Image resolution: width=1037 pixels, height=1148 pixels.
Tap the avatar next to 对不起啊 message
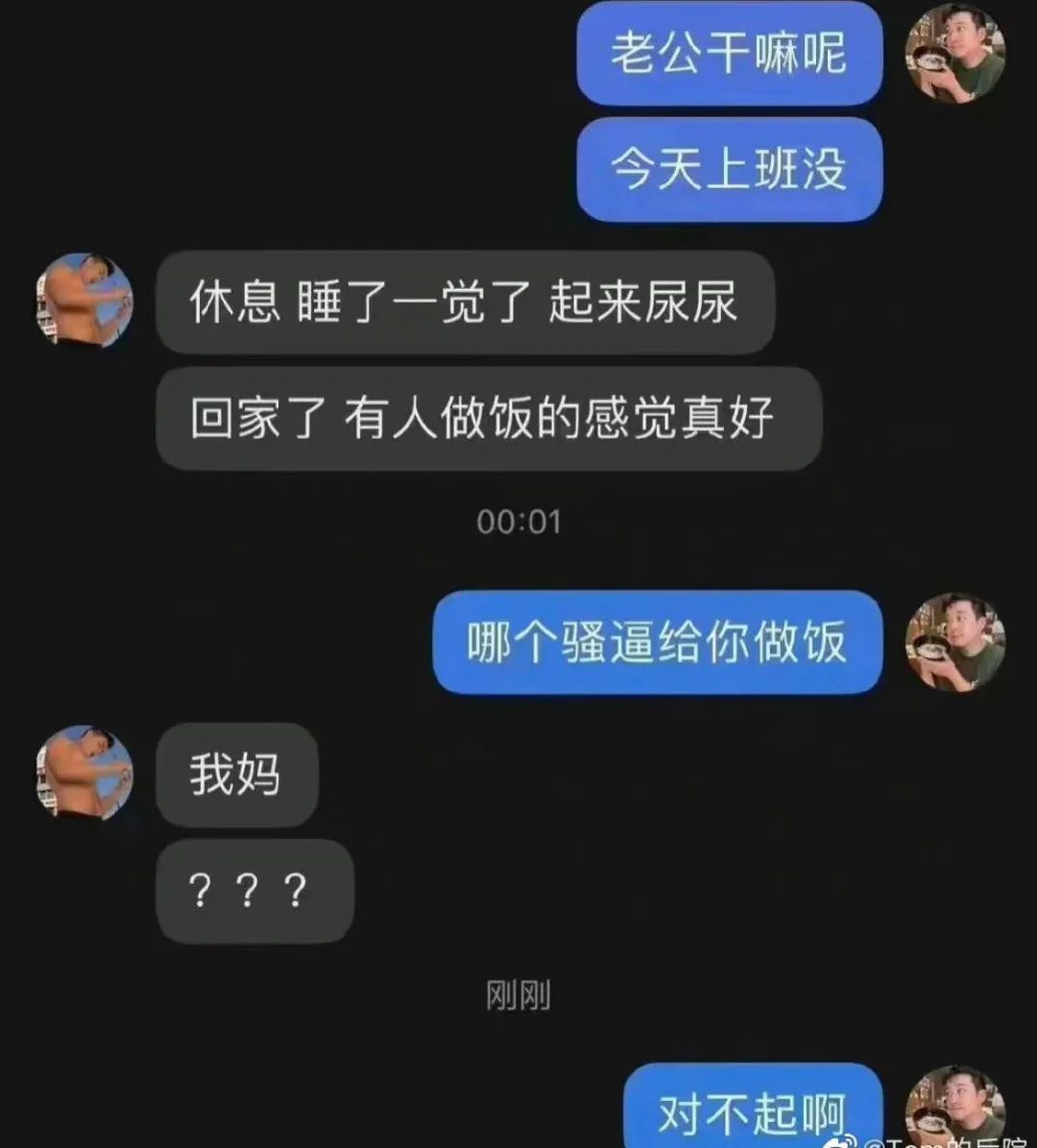[955, 1106]
